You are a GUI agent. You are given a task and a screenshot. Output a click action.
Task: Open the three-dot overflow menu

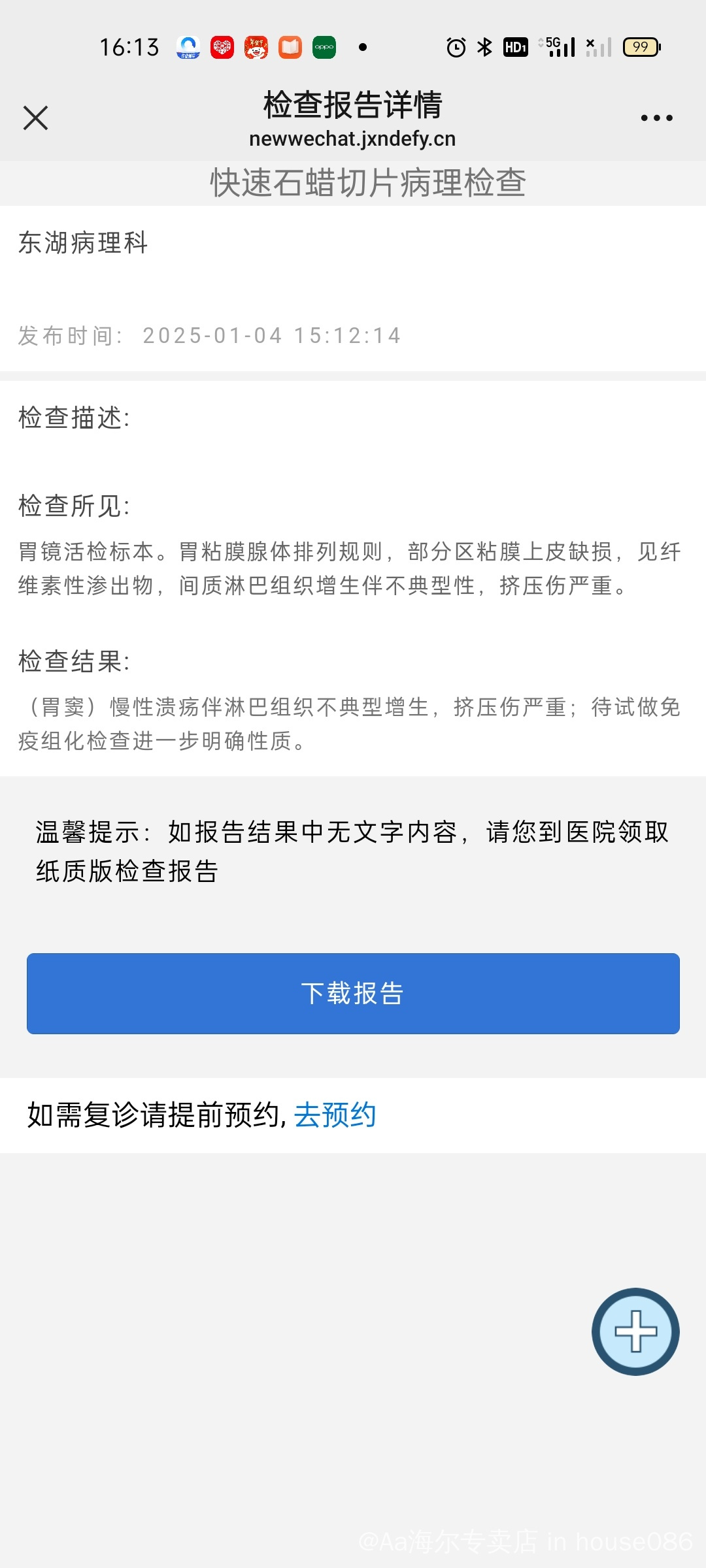tap(656, 118)
